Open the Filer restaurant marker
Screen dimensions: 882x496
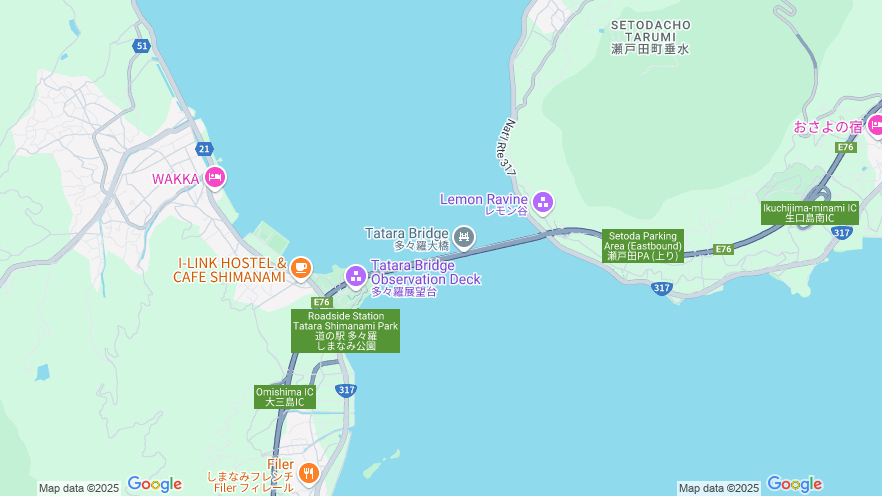(x=308, y=472)
